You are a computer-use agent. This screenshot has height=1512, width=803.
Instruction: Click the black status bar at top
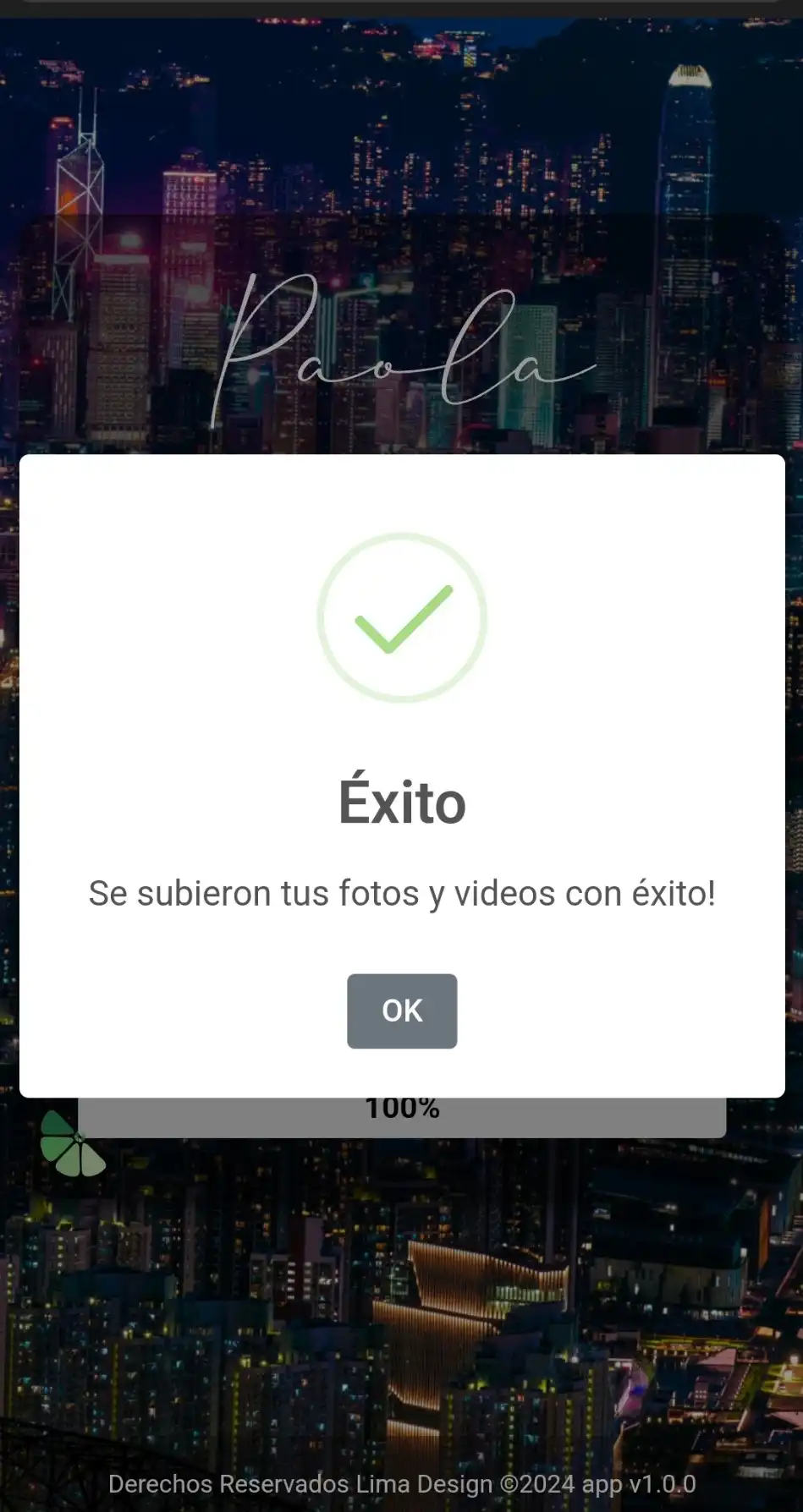pyautogui.click(x=401, y=7)
